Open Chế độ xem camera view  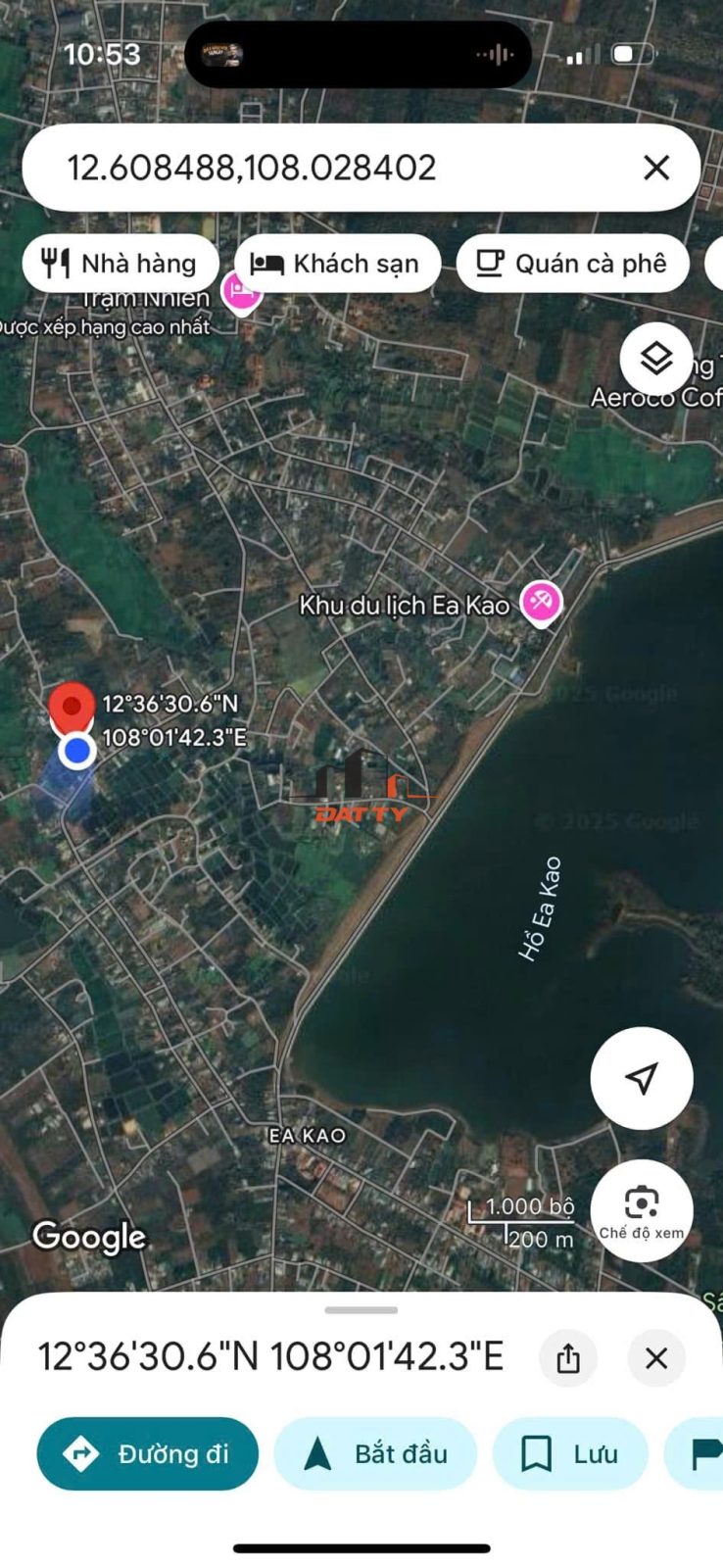point(642,1209)
